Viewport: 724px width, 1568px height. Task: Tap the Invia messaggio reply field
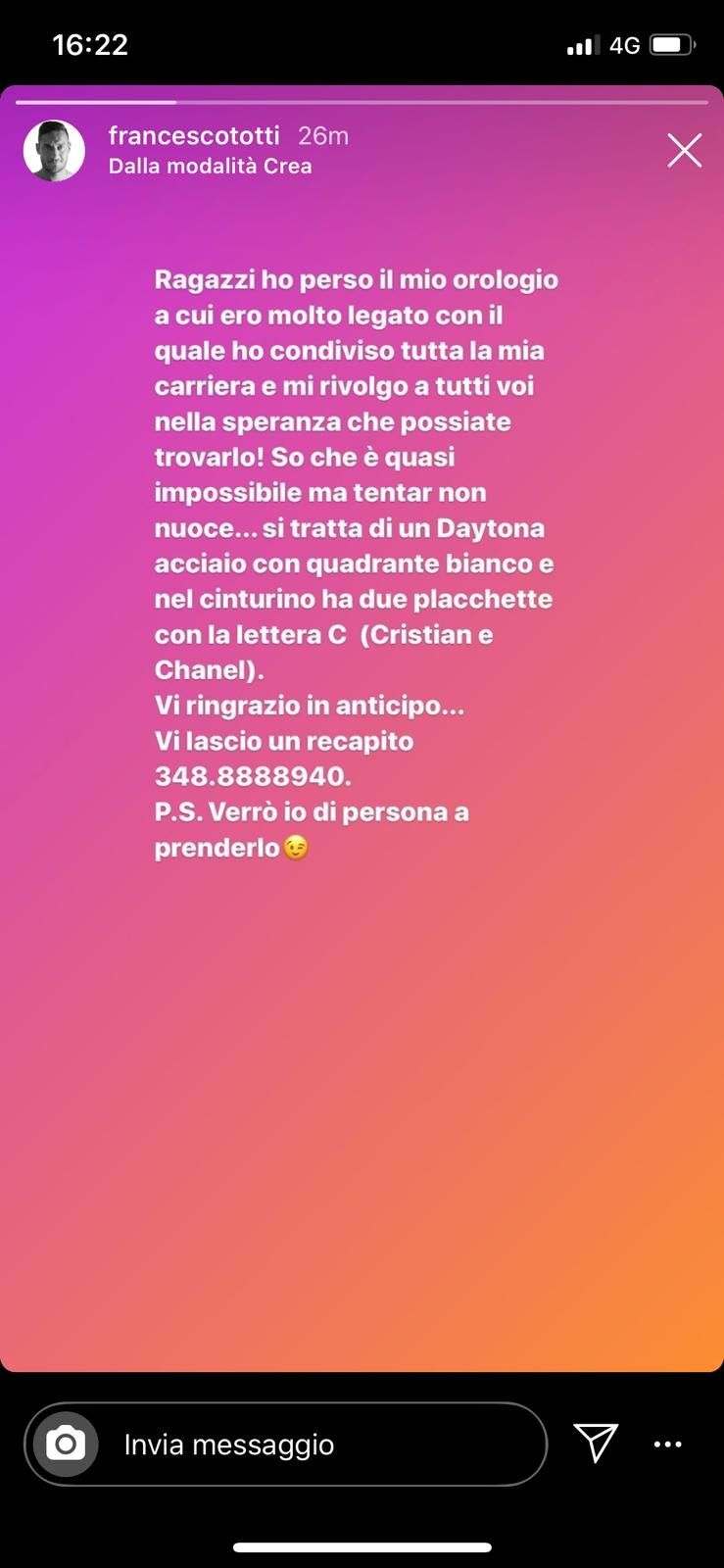285,1444
